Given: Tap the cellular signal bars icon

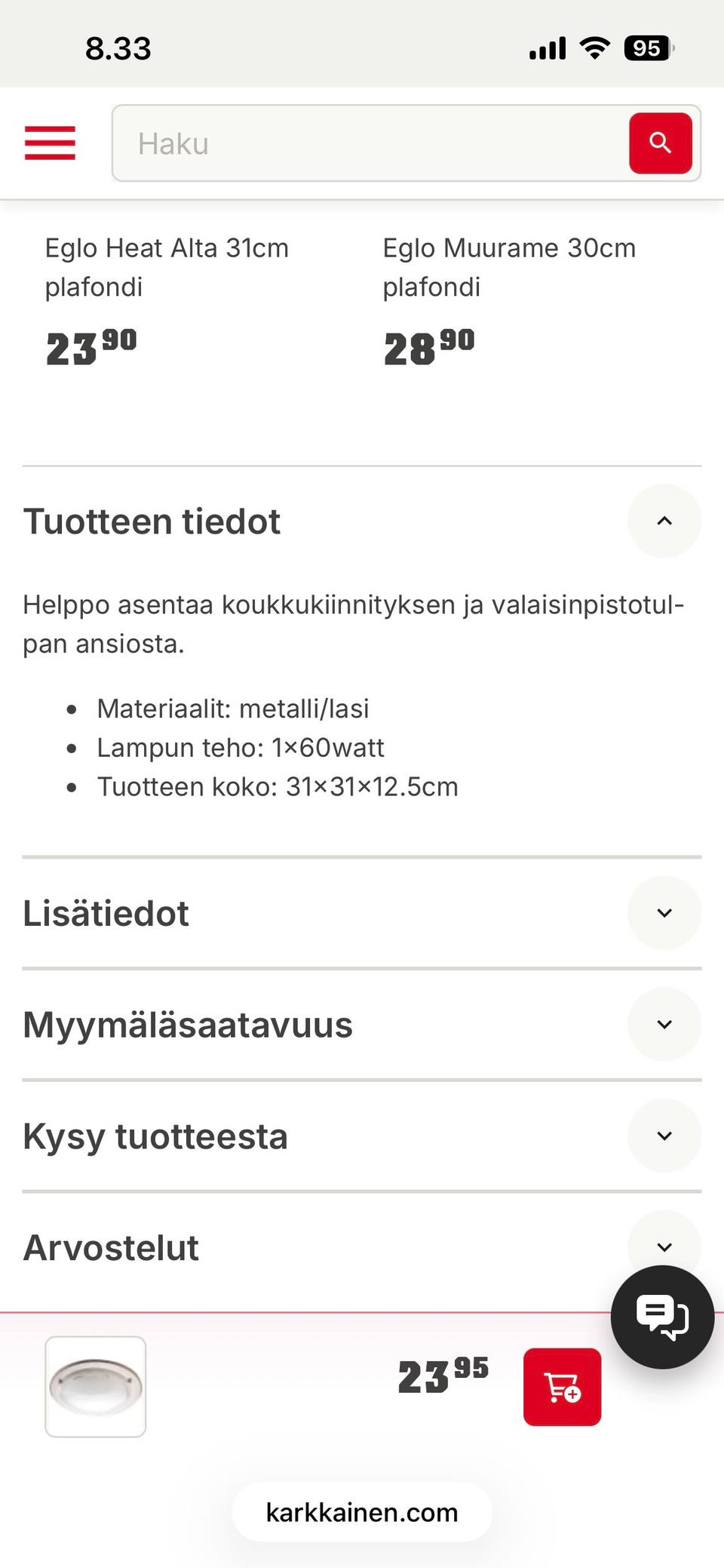Looking at the screenshot, I should (545, 47).
